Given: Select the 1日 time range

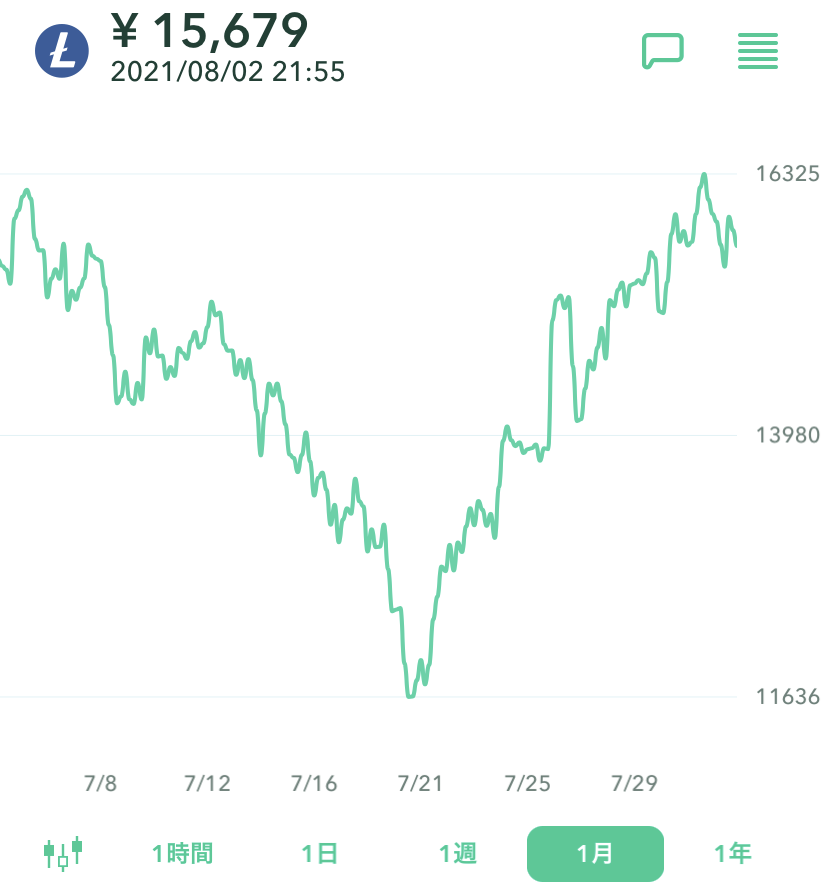Looking at the screenshot, I should (x=319, y=853).
